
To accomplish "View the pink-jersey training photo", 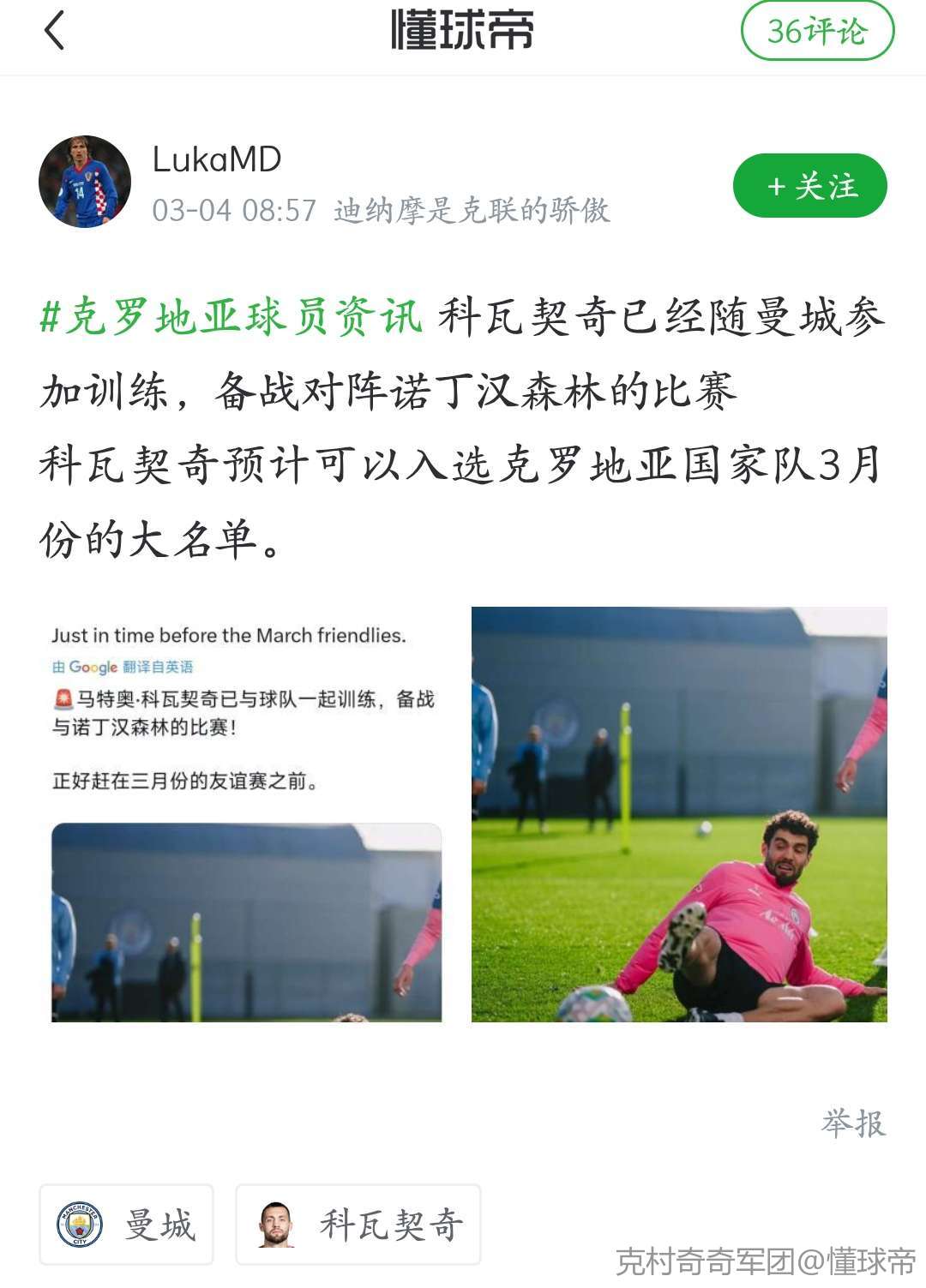I will click(x=679, y=814).
